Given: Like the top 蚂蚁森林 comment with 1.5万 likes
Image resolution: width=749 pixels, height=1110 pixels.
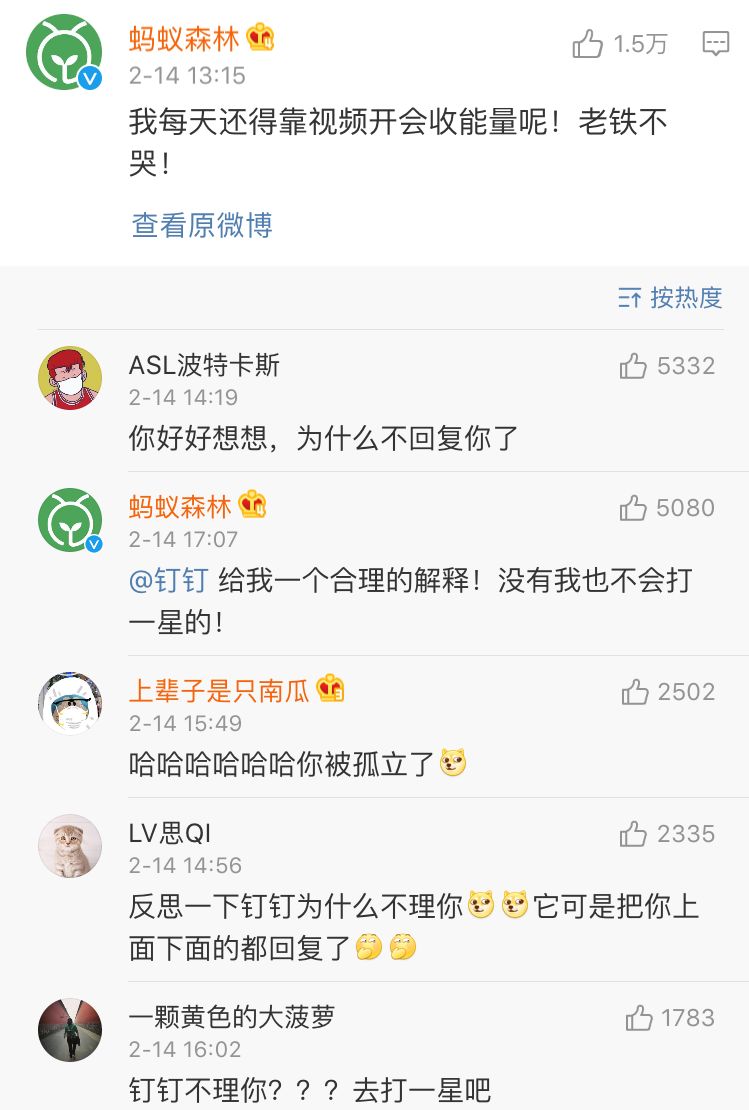Looking at the screenshot, I should pos(588,44).
